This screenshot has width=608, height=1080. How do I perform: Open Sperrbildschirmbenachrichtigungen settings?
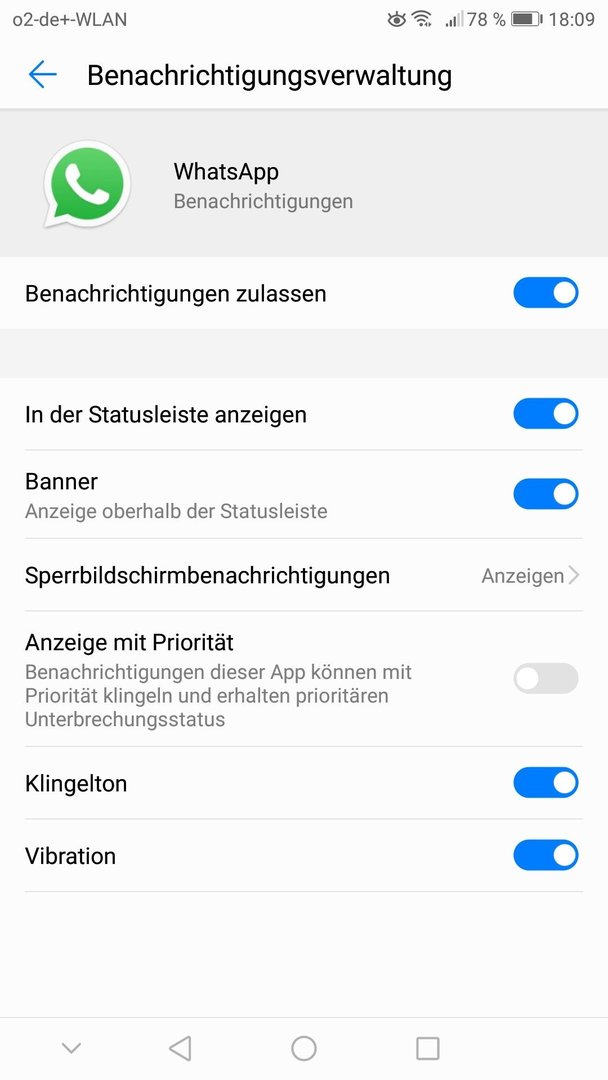tap(304, 575)
